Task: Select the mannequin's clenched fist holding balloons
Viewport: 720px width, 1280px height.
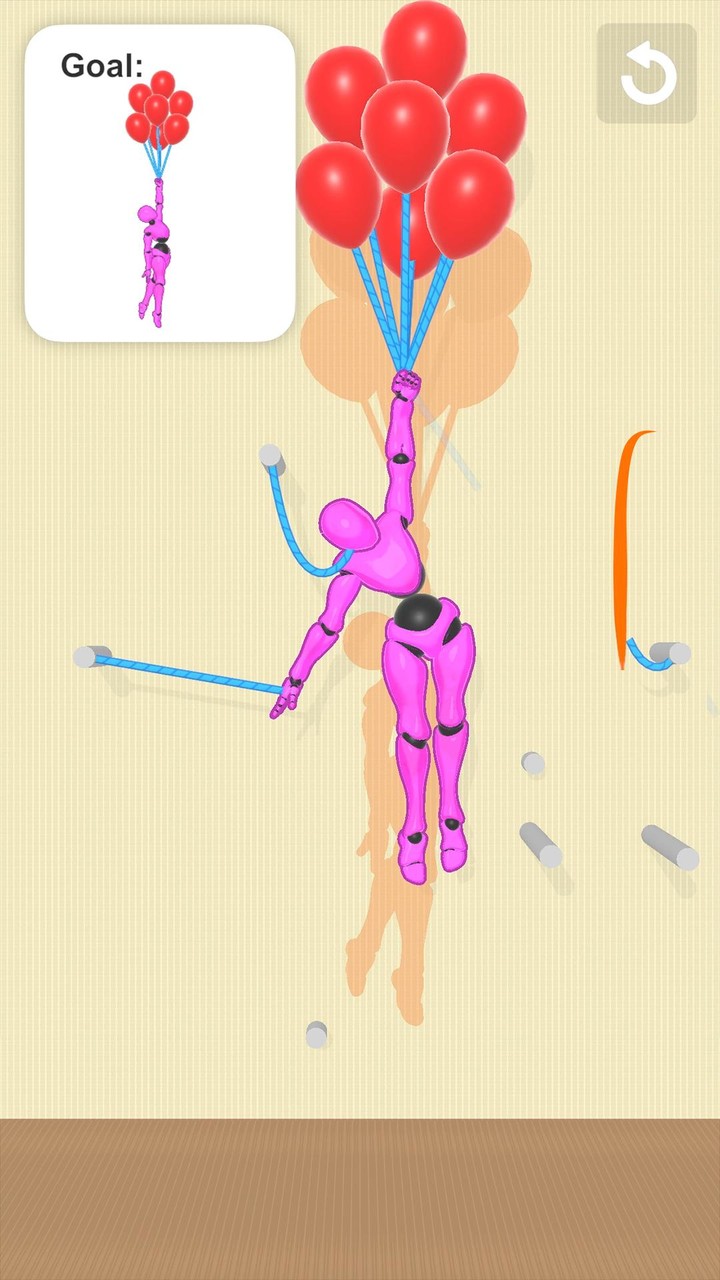Action: [x=404, y=380]
